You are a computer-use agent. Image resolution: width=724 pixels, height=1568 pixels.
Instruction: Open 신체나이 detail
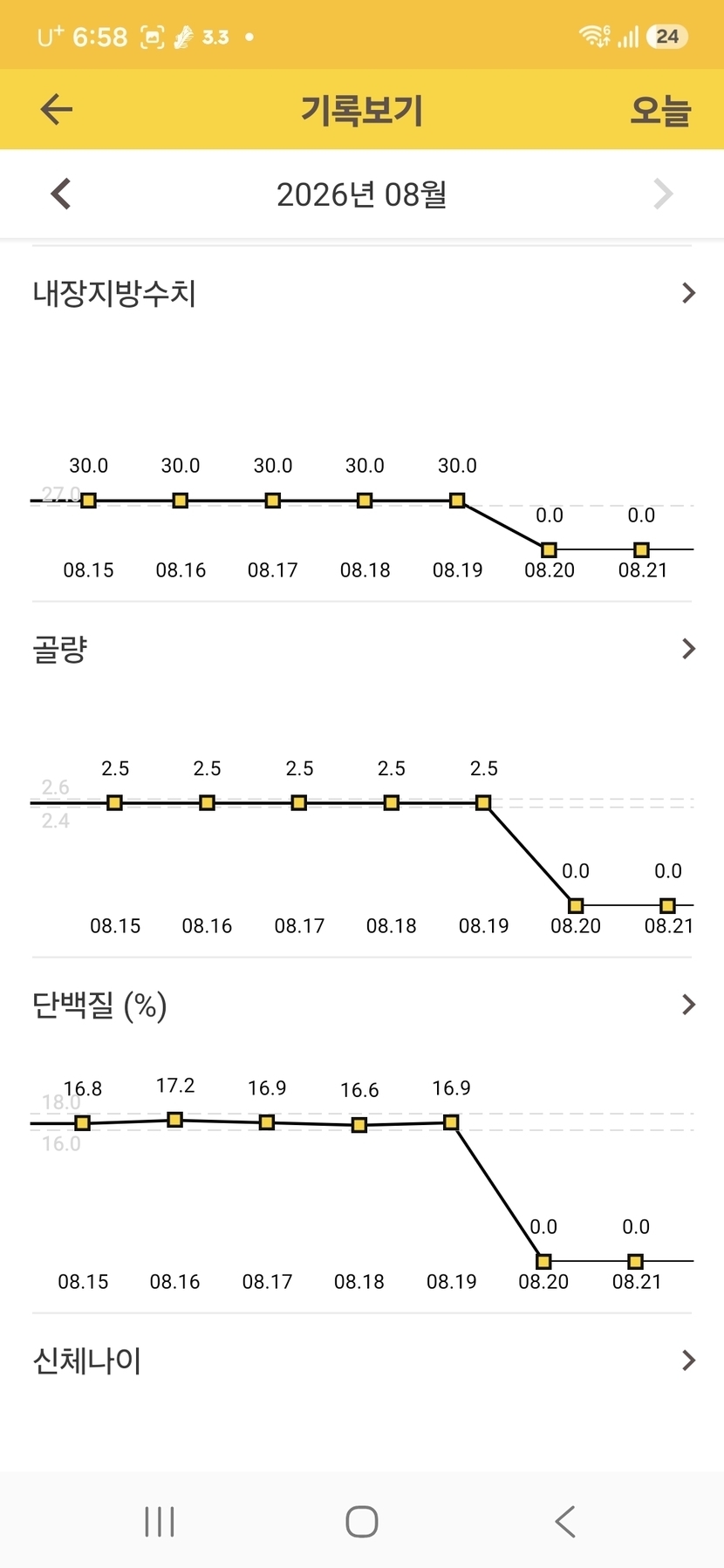tap(362, 1360)
